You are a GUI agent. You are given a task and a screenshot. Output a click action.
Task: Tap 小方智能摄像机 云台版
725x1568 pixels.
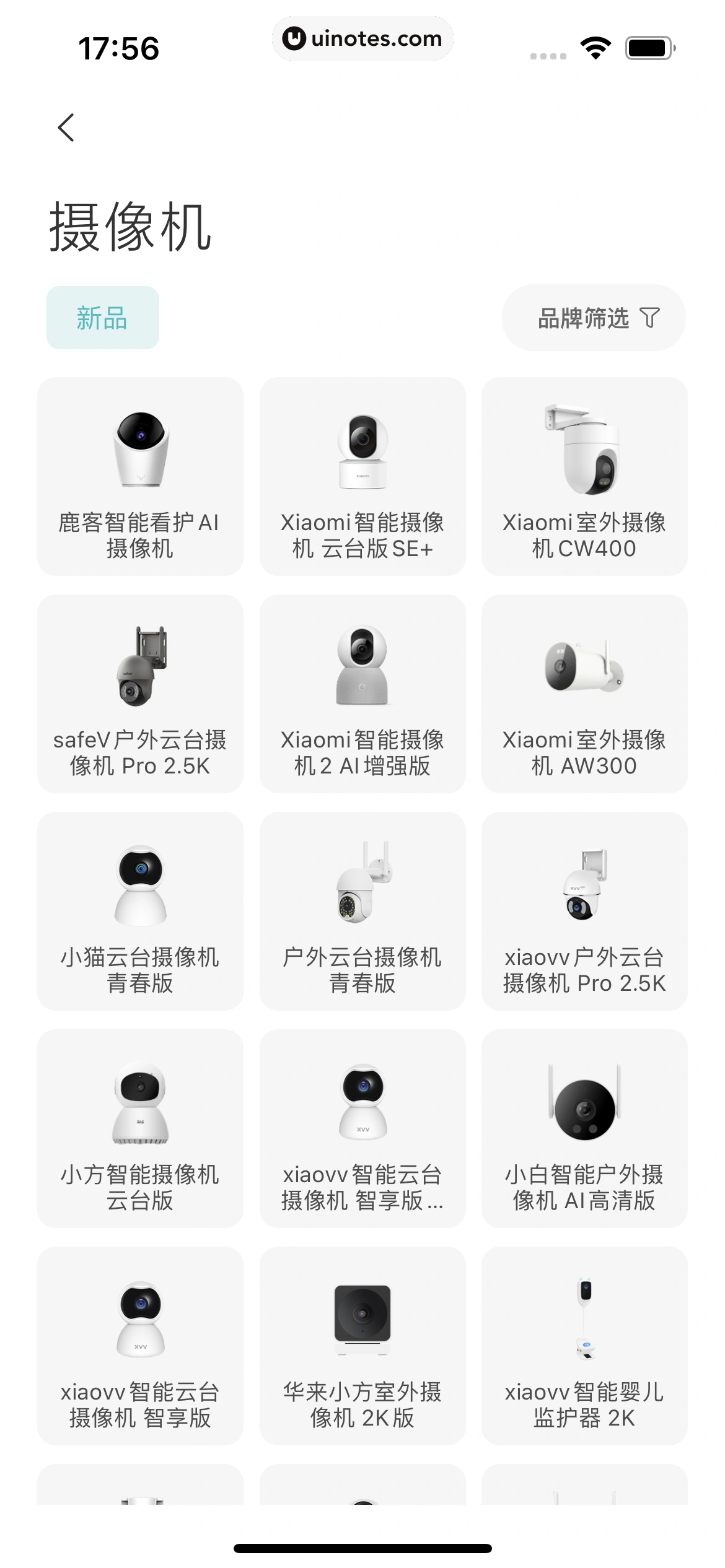(x=140, y=1128)
